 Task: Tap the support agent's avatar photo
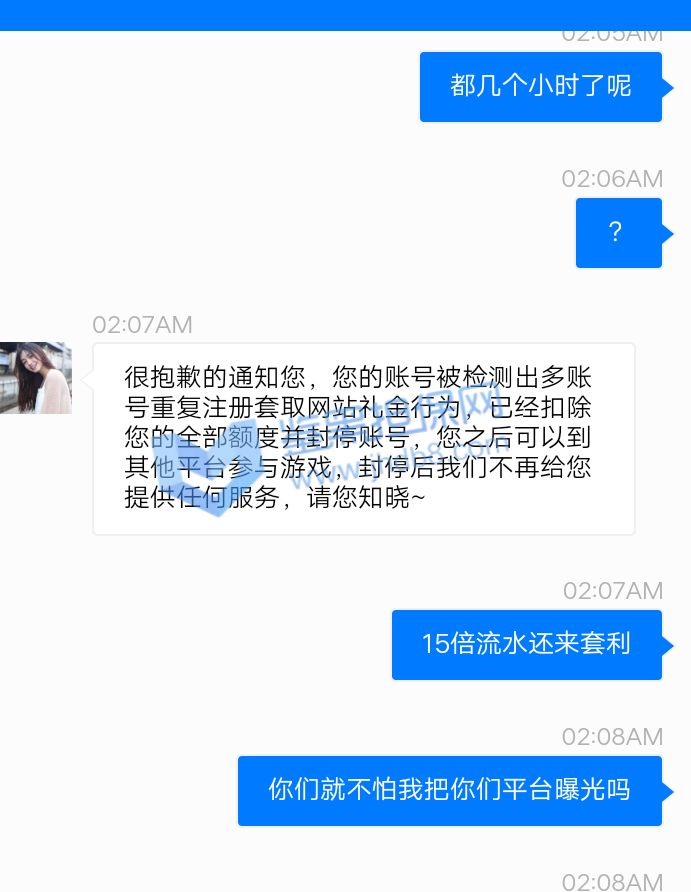click(35, 378)
